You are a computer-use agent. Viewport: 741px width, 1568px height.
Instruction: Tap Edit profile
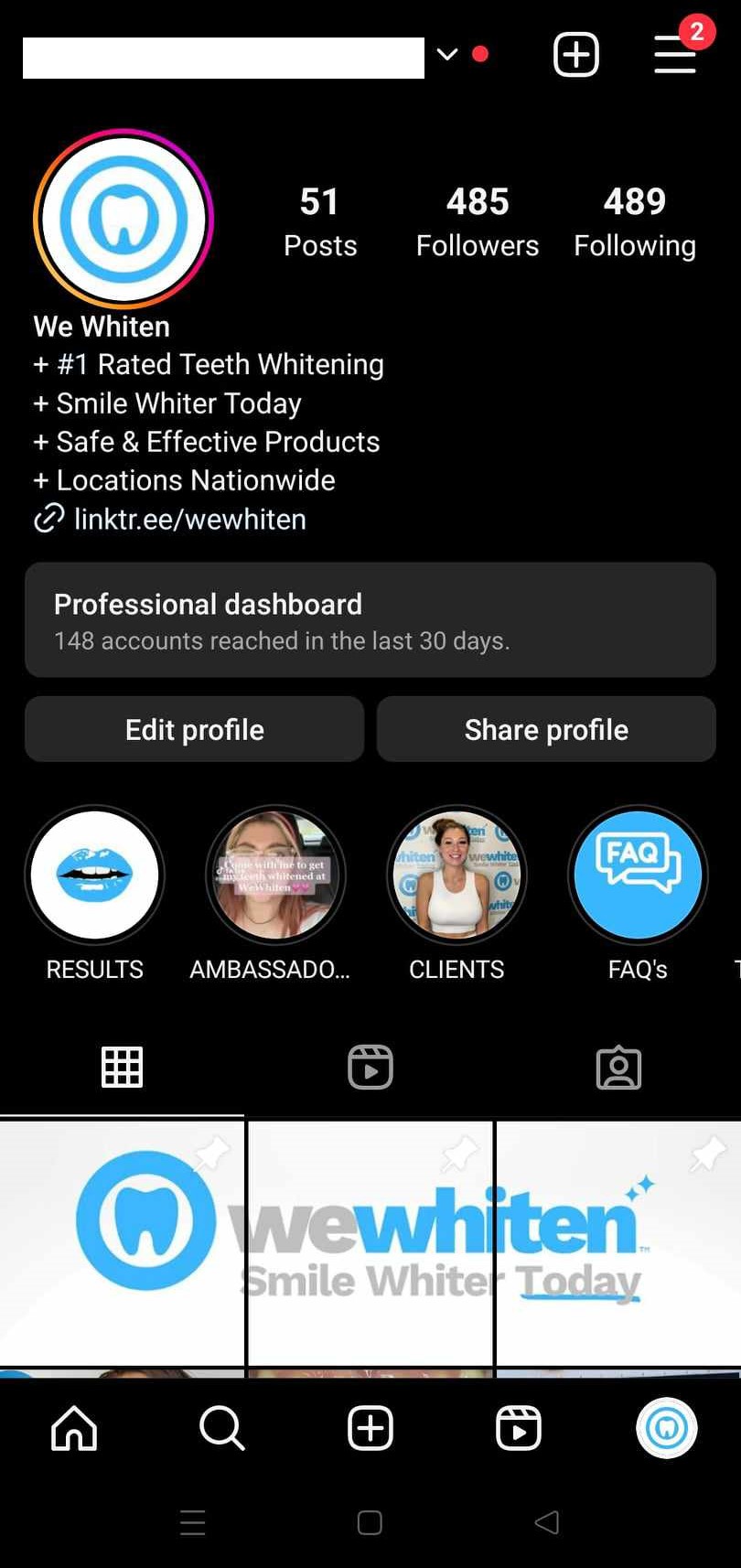click(194, 730)
